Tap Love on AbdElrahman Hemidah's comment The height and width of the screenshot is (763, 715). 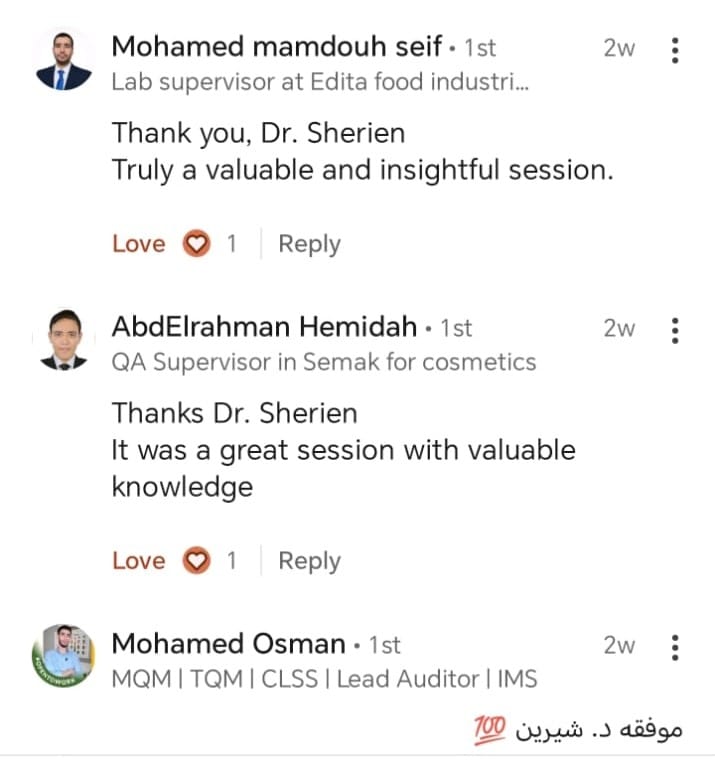coord(138,561)
